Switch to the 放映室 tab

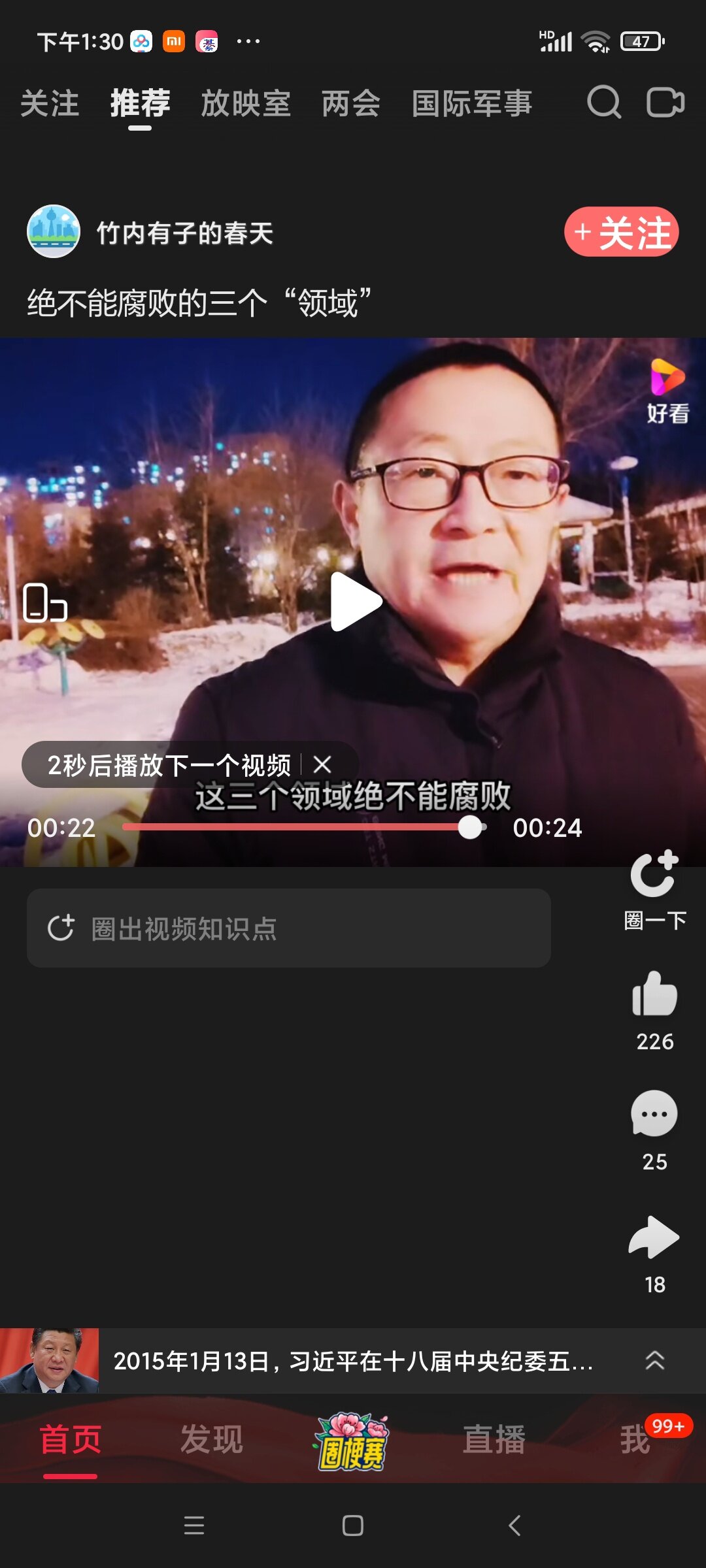pos(246,103)
